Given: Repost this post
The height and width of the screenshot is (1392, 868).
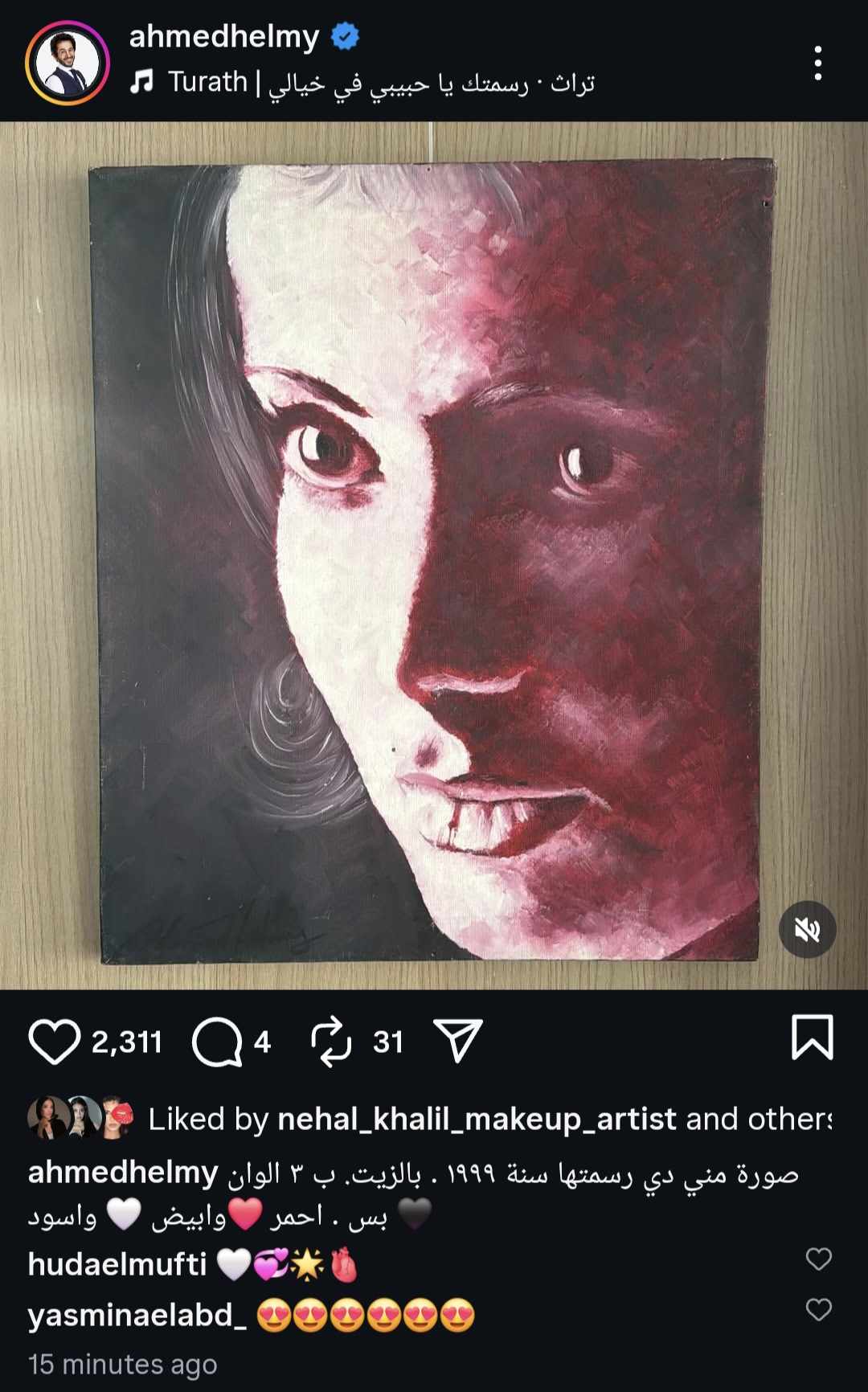Looking at the screenshot, I should tap(331, 1042).
